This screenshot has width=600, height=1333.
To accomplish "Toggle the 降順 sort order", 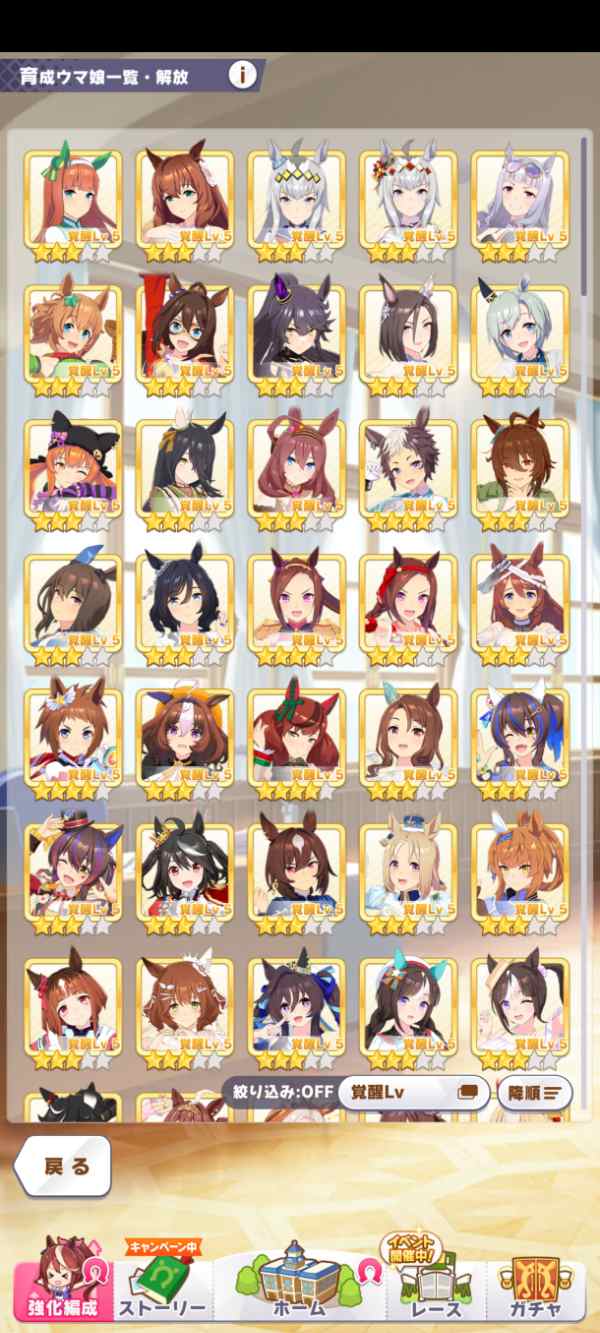I will pos(535,1092).
